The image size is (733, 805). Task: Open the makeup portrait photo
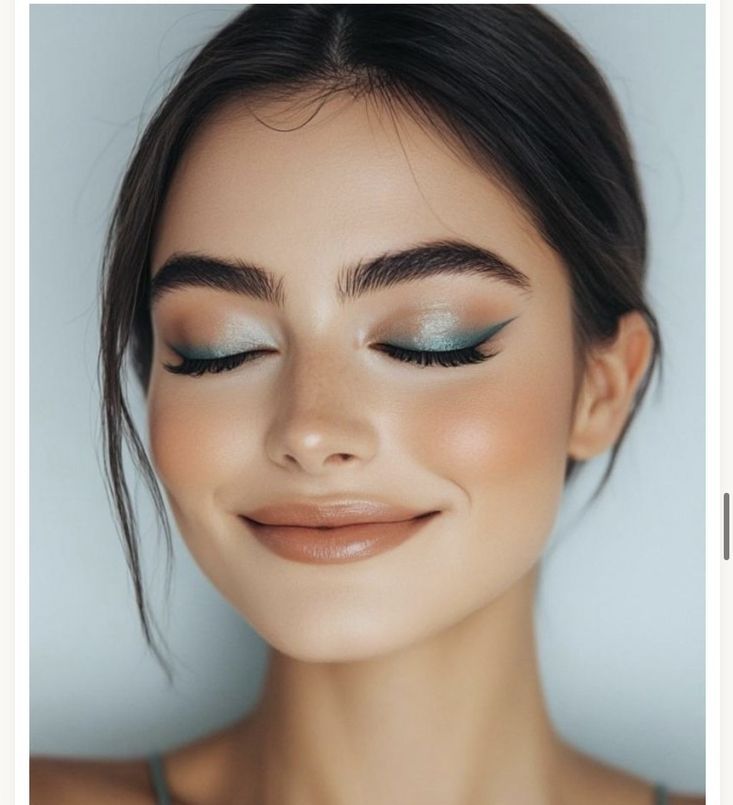pyautogui.click(x=367, y=400)
